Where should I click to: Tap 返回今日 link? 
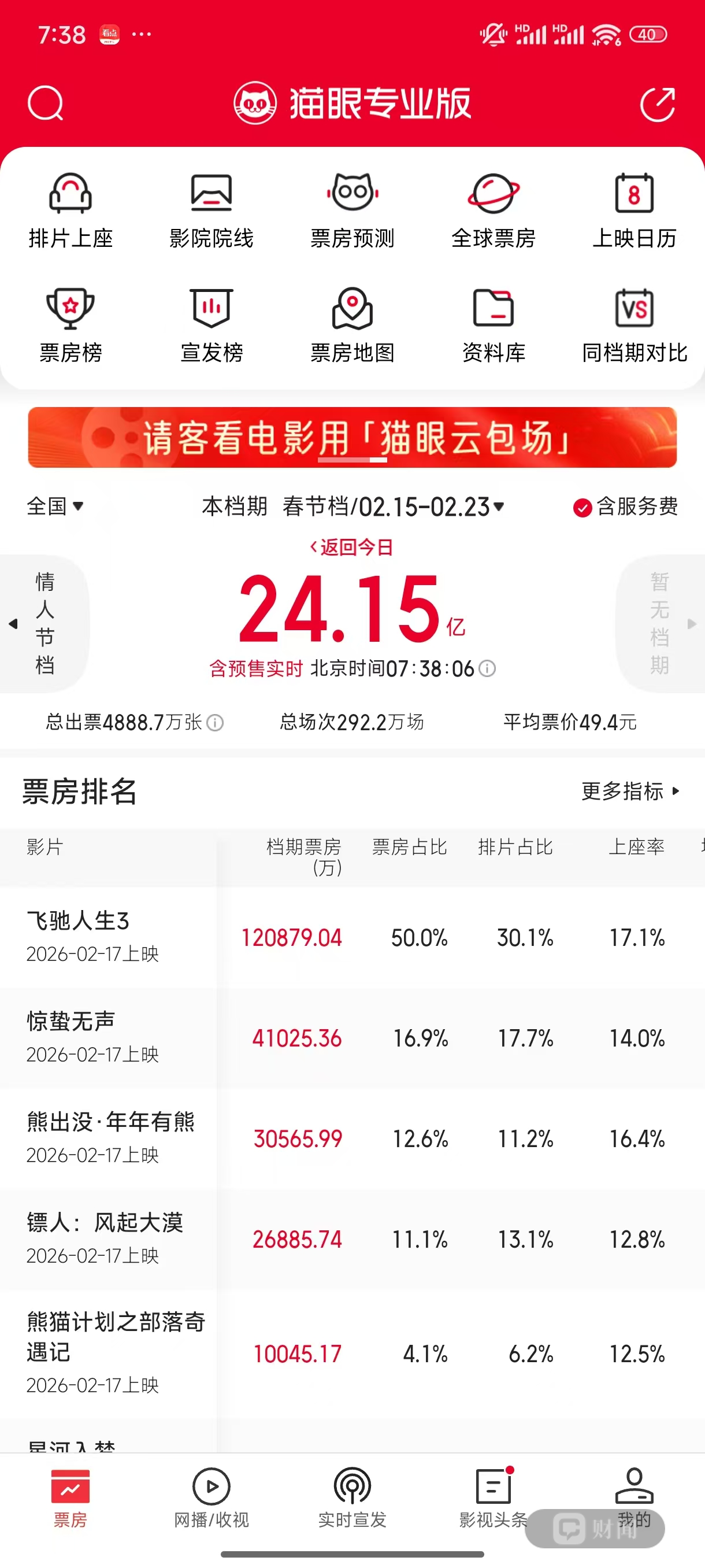click(x=351, y=547)
